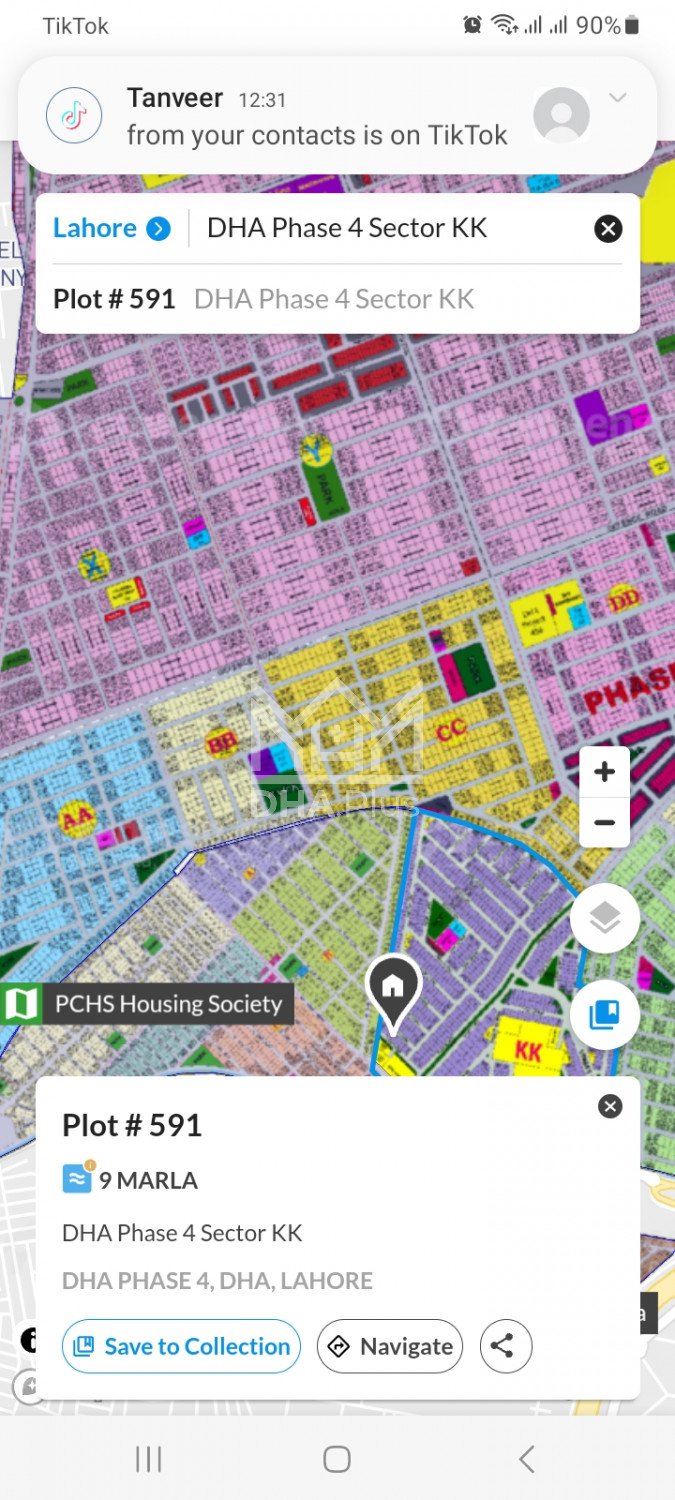Open recent apps from navigation bar
Viewport: 675px width, 1500px height.
pos(148,1459)
